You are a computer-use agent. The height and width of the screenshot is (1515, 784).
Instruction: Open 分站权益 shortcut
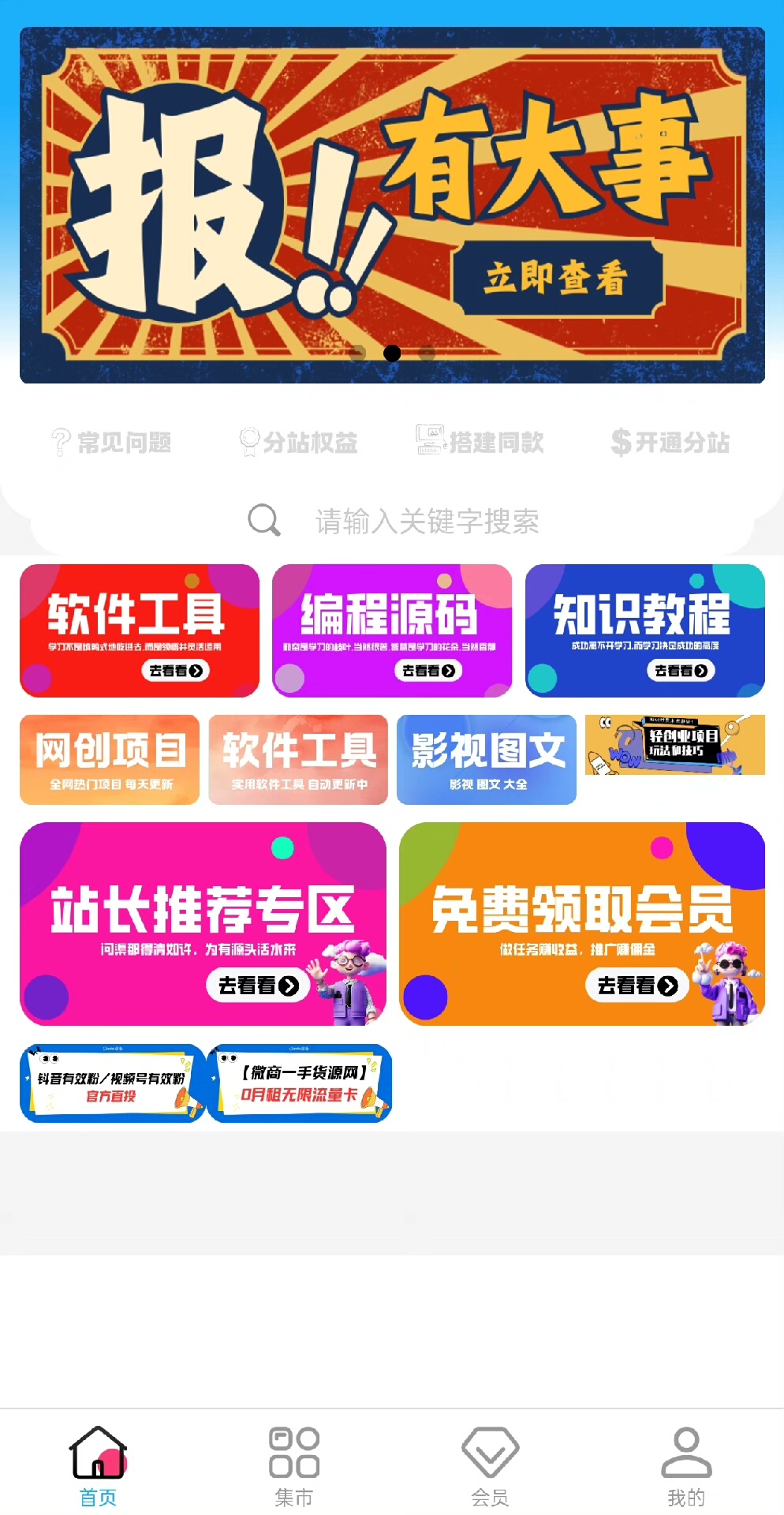coord(298,443)
